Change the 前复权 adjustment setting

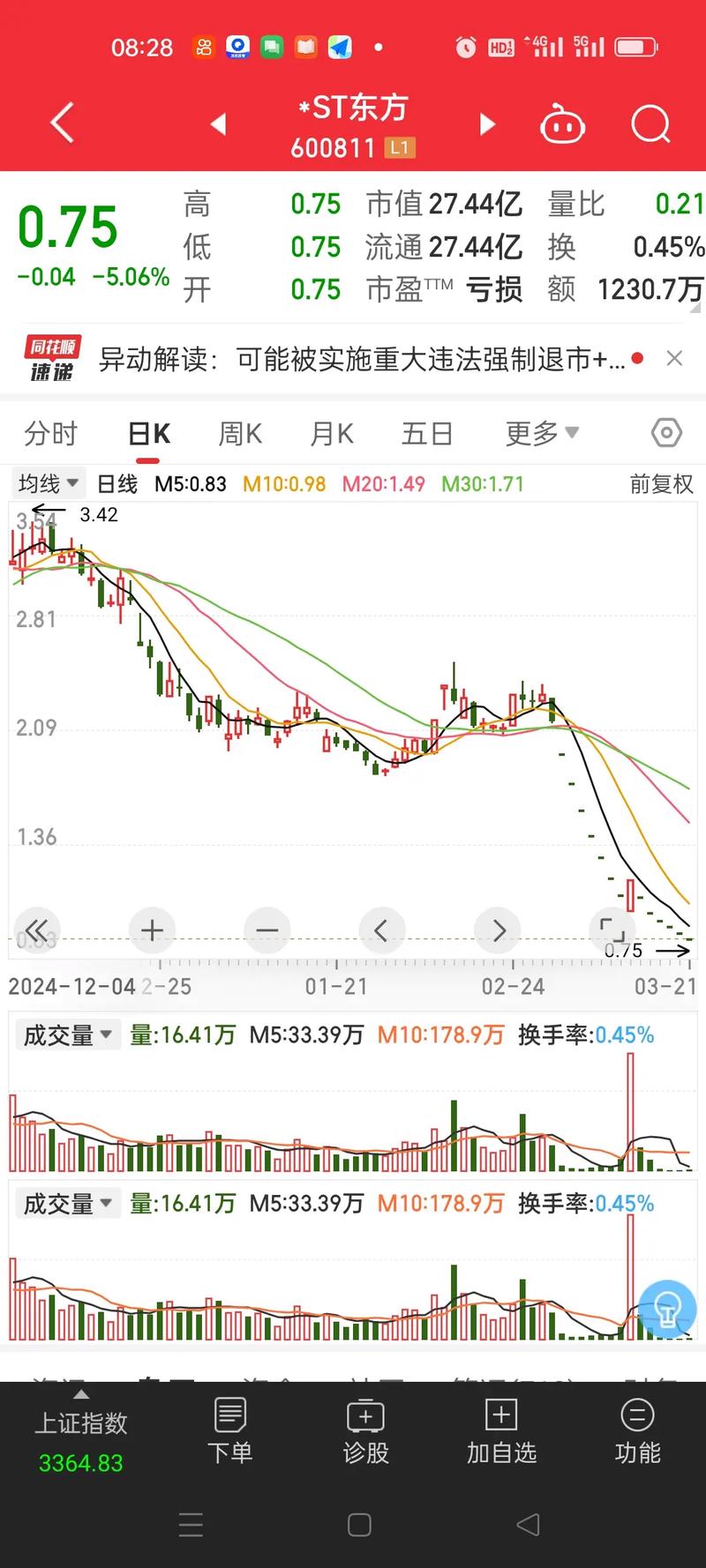[x=661, y=484]
